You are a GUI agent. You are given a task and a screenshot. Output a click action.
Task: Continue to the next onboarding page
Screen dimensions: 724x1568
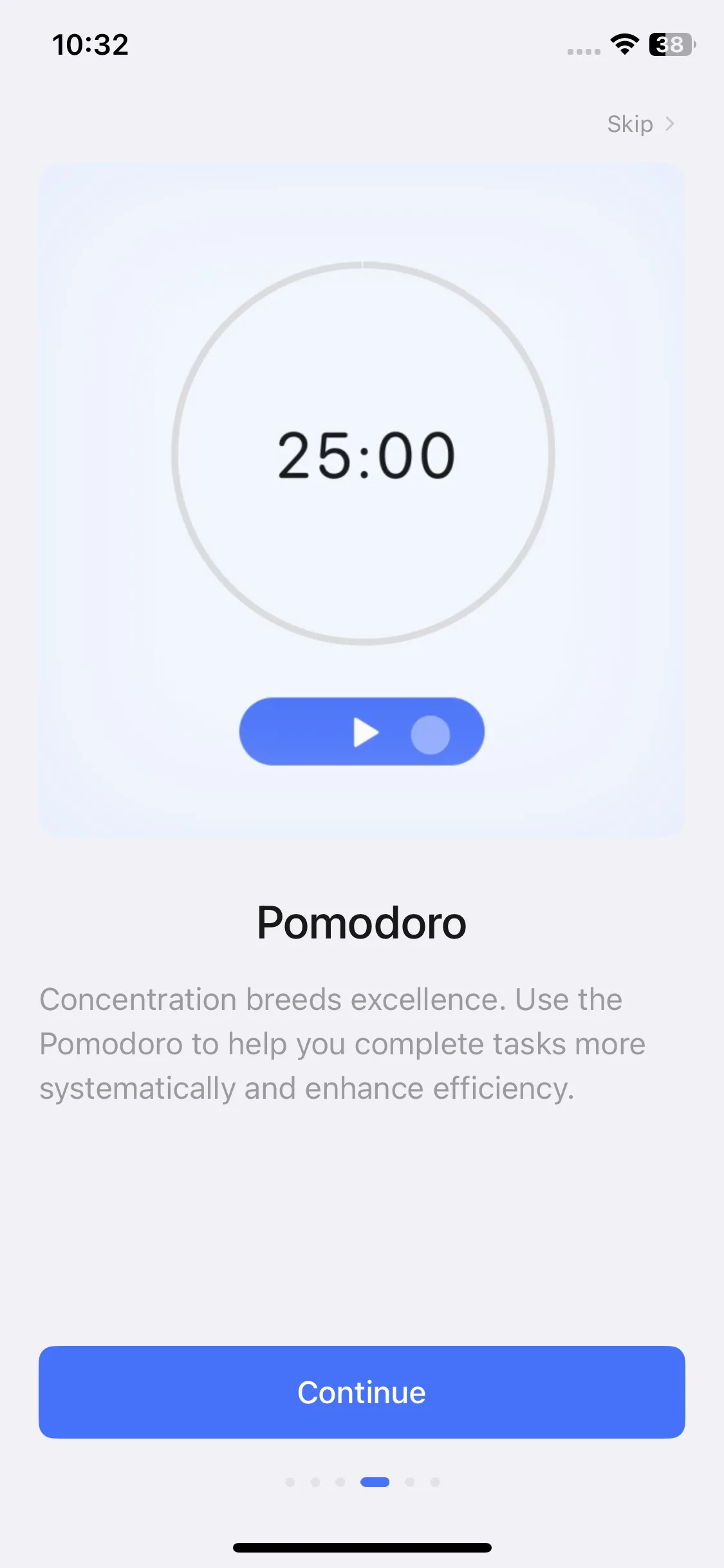point(362,1392)
